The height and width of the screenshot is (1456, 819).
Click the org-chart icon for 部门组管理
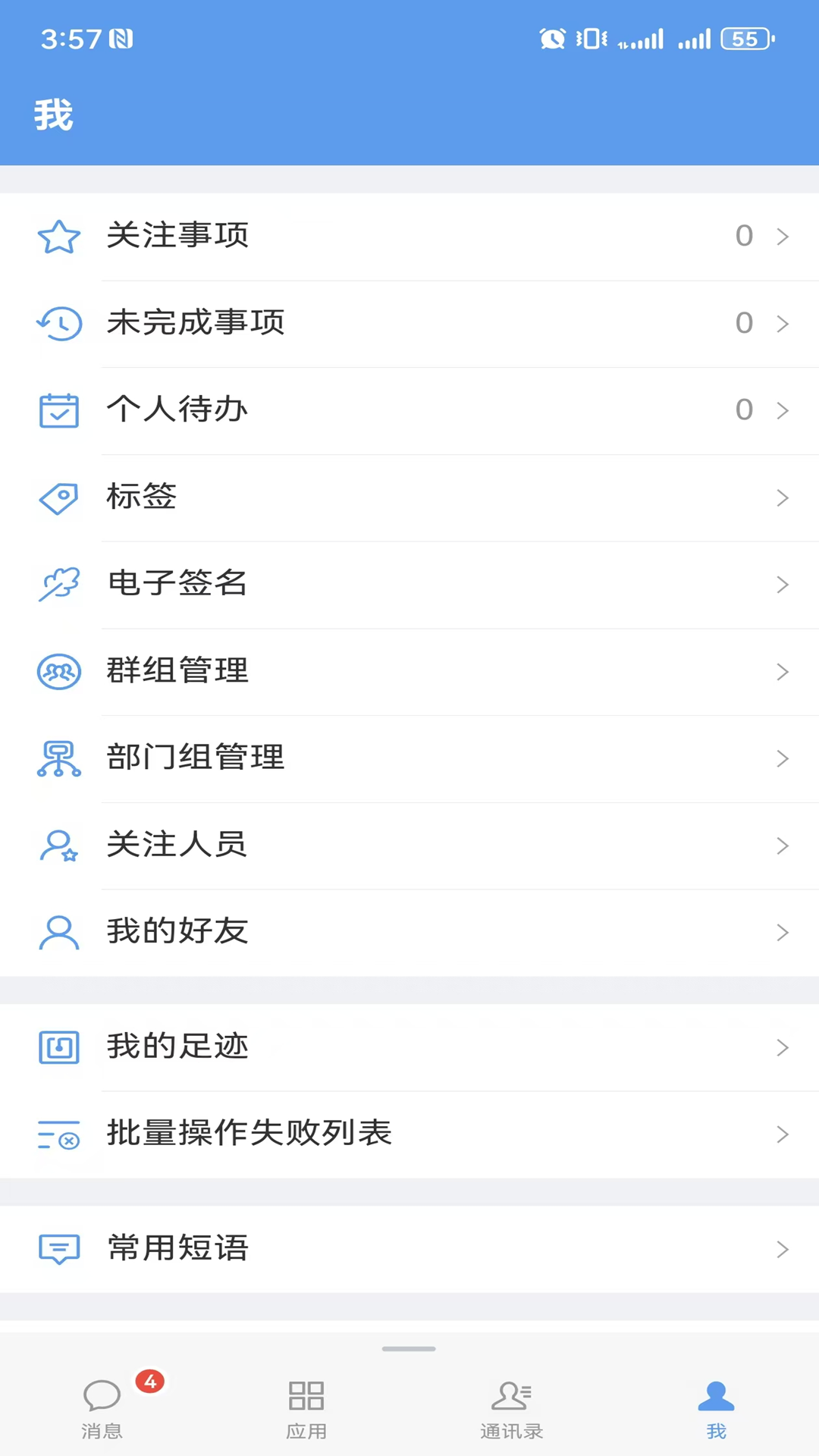coord(59,758)
